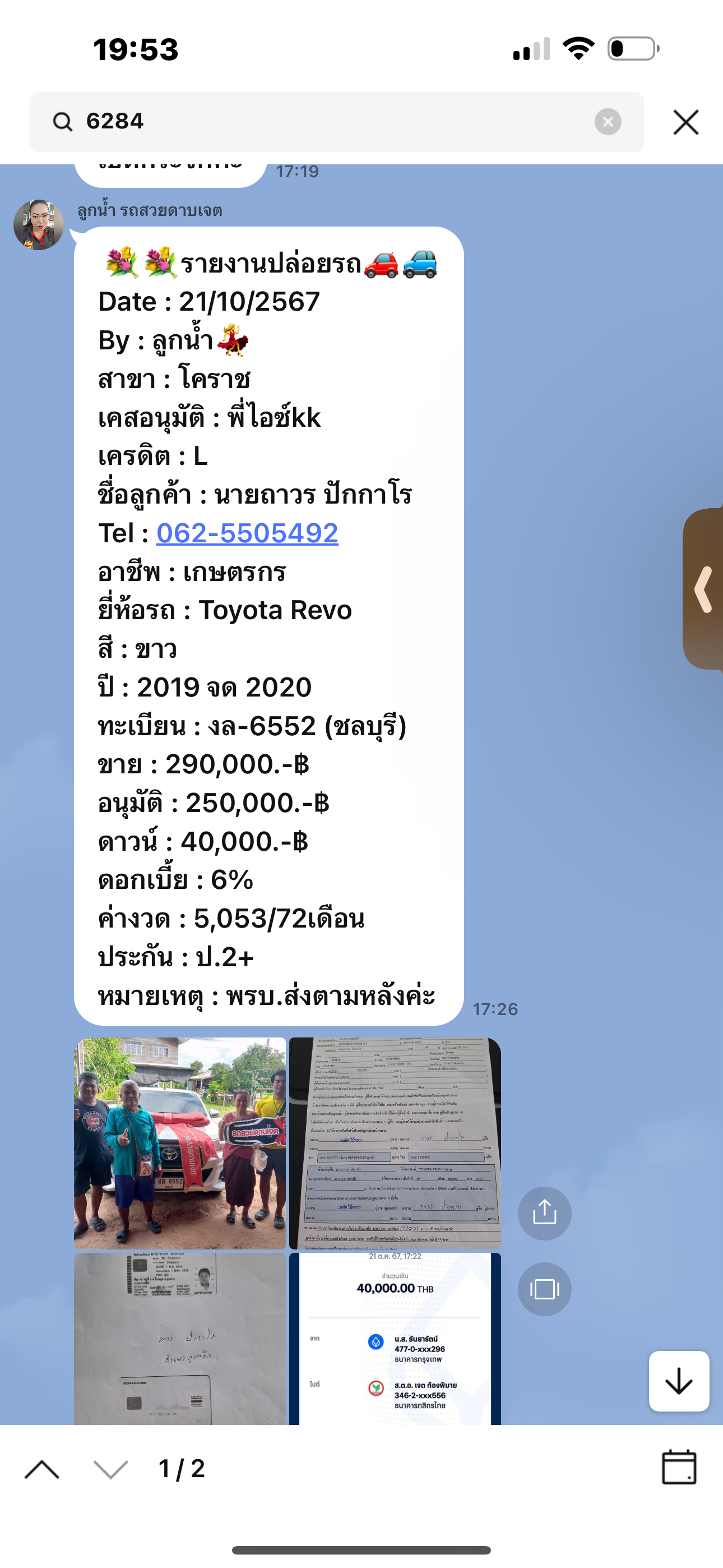Open the contract document photo
723x1568 pixels.
point(395,1142)
